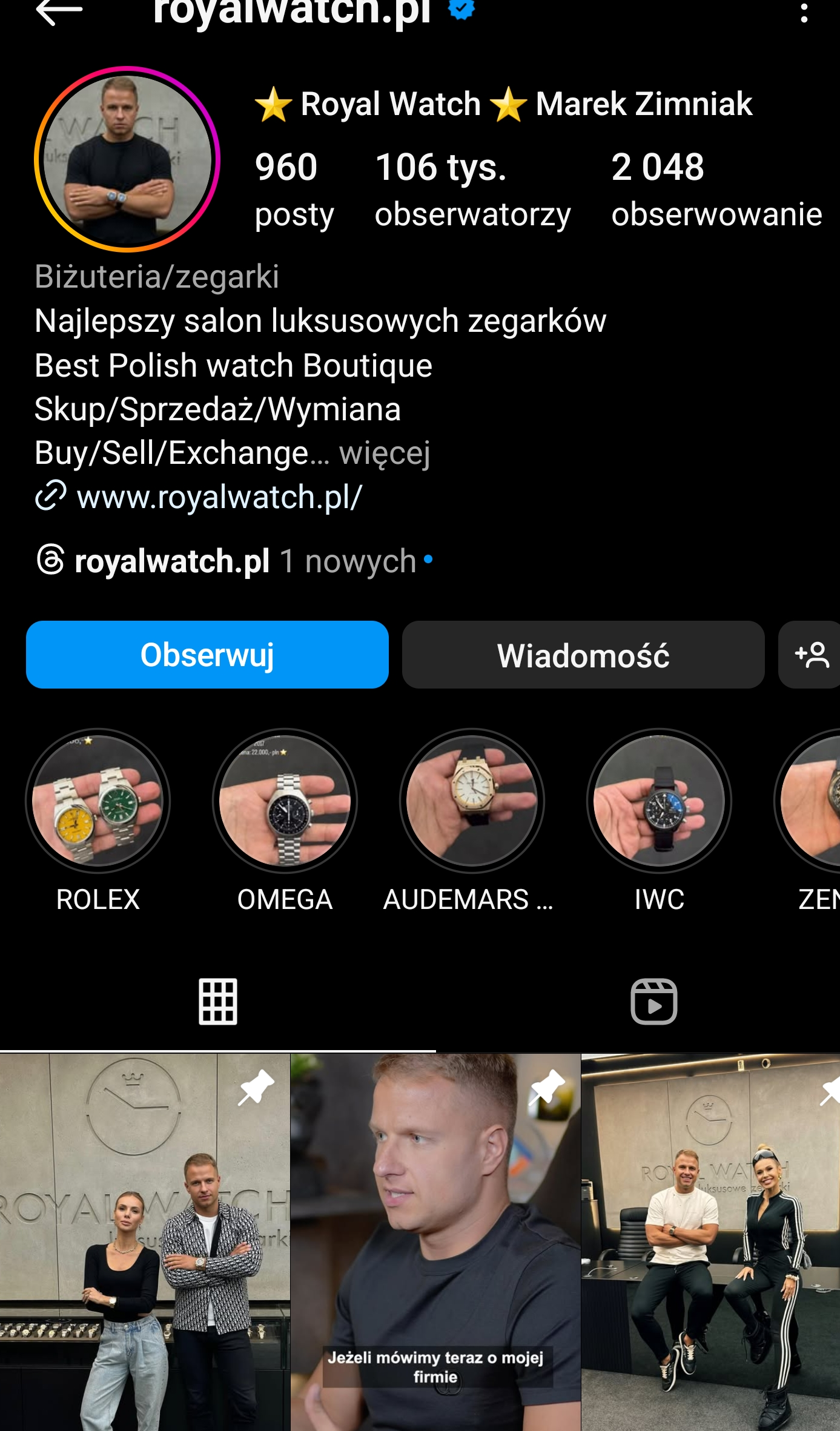840x1431 pixels.
Task: Open the pinned post with couple by logo
Action: (x=144, y=1241)
